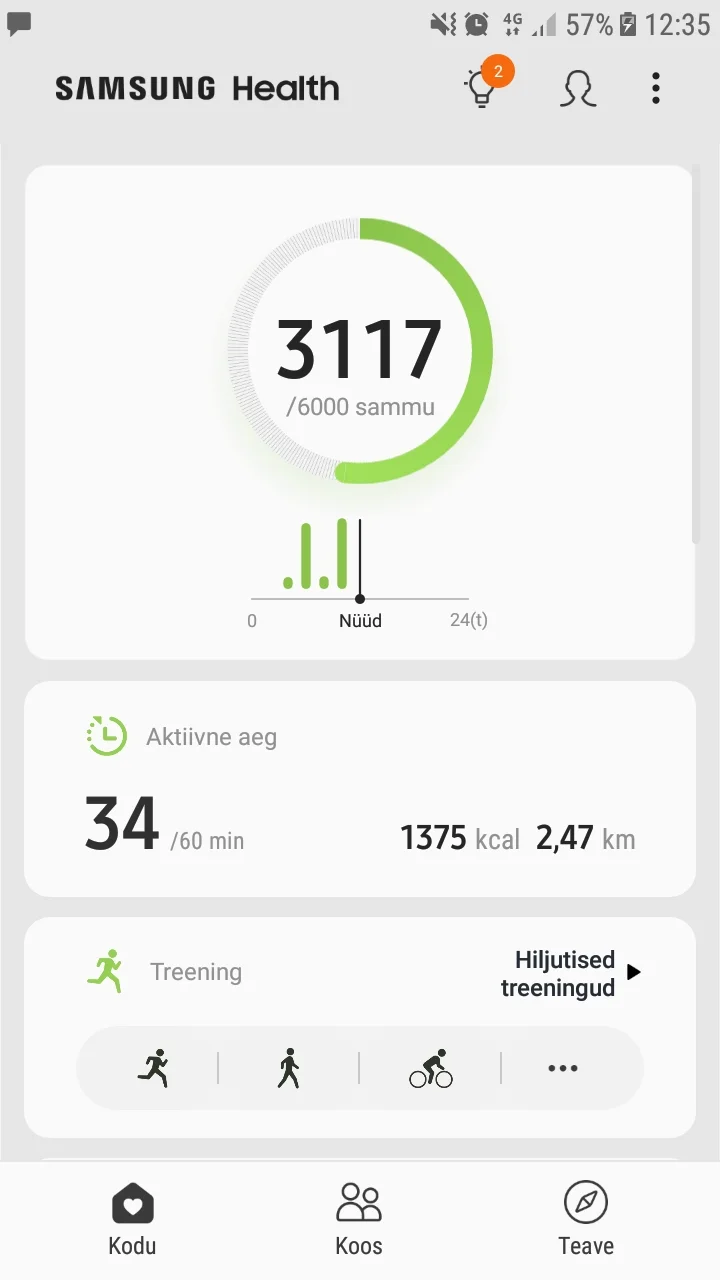Image resolution: width=720 pixels, height=1280 pixels.
Task: Show more workout types
Action: click(x=563, y=1068)
